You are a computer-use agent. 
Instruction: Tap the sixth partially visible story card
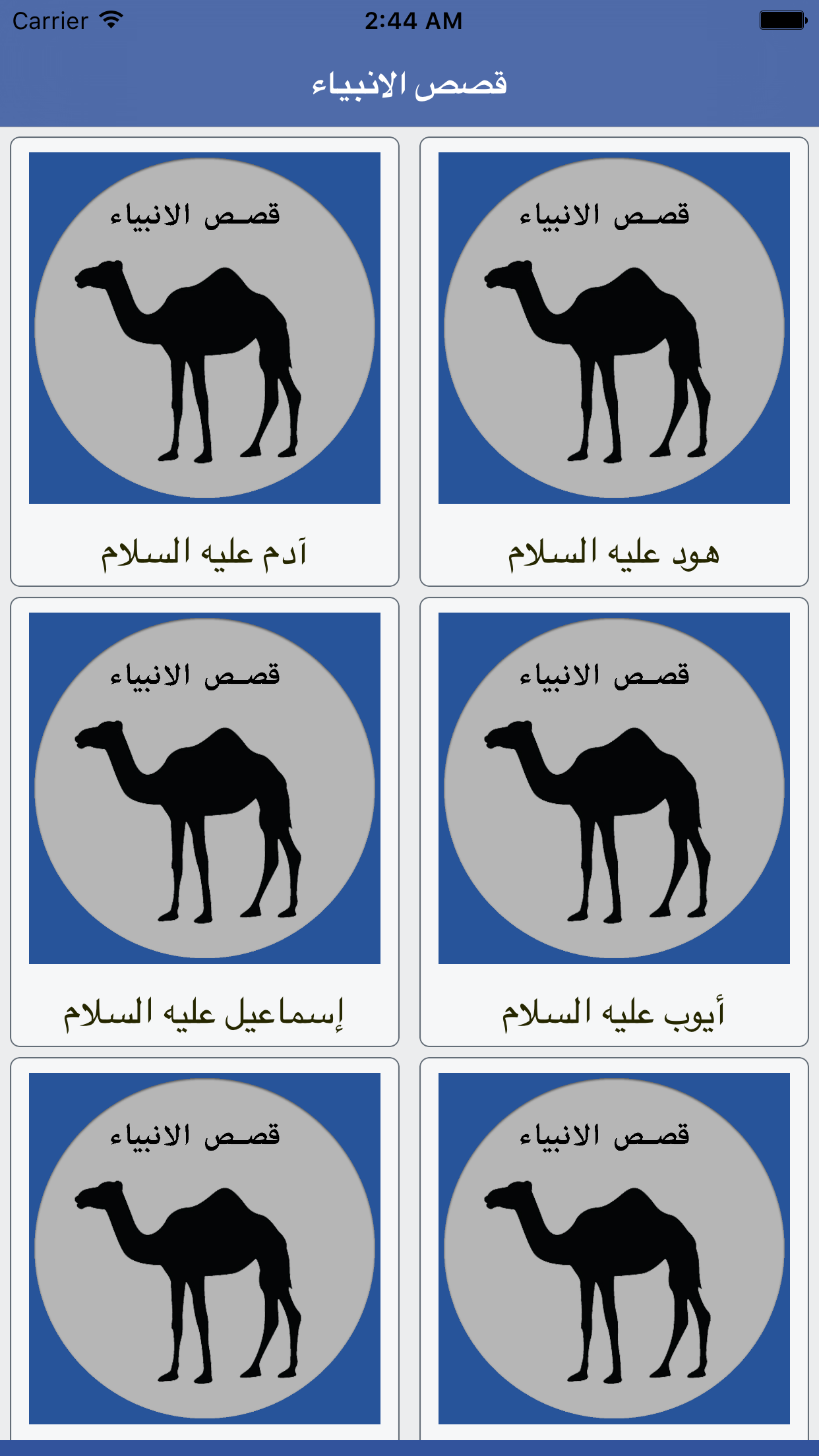coord(613,1246)
